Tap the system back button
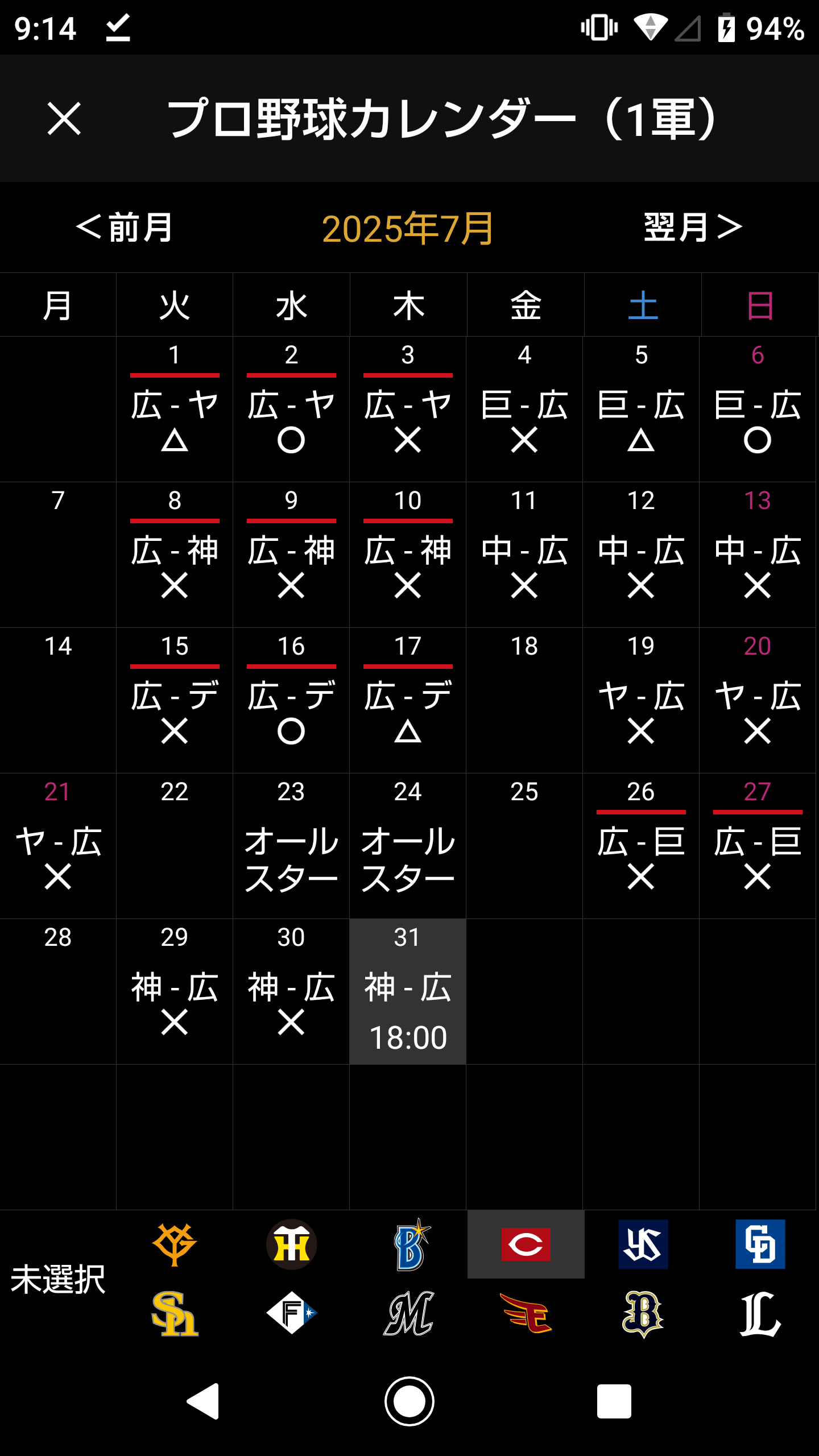 [203, 1401]
